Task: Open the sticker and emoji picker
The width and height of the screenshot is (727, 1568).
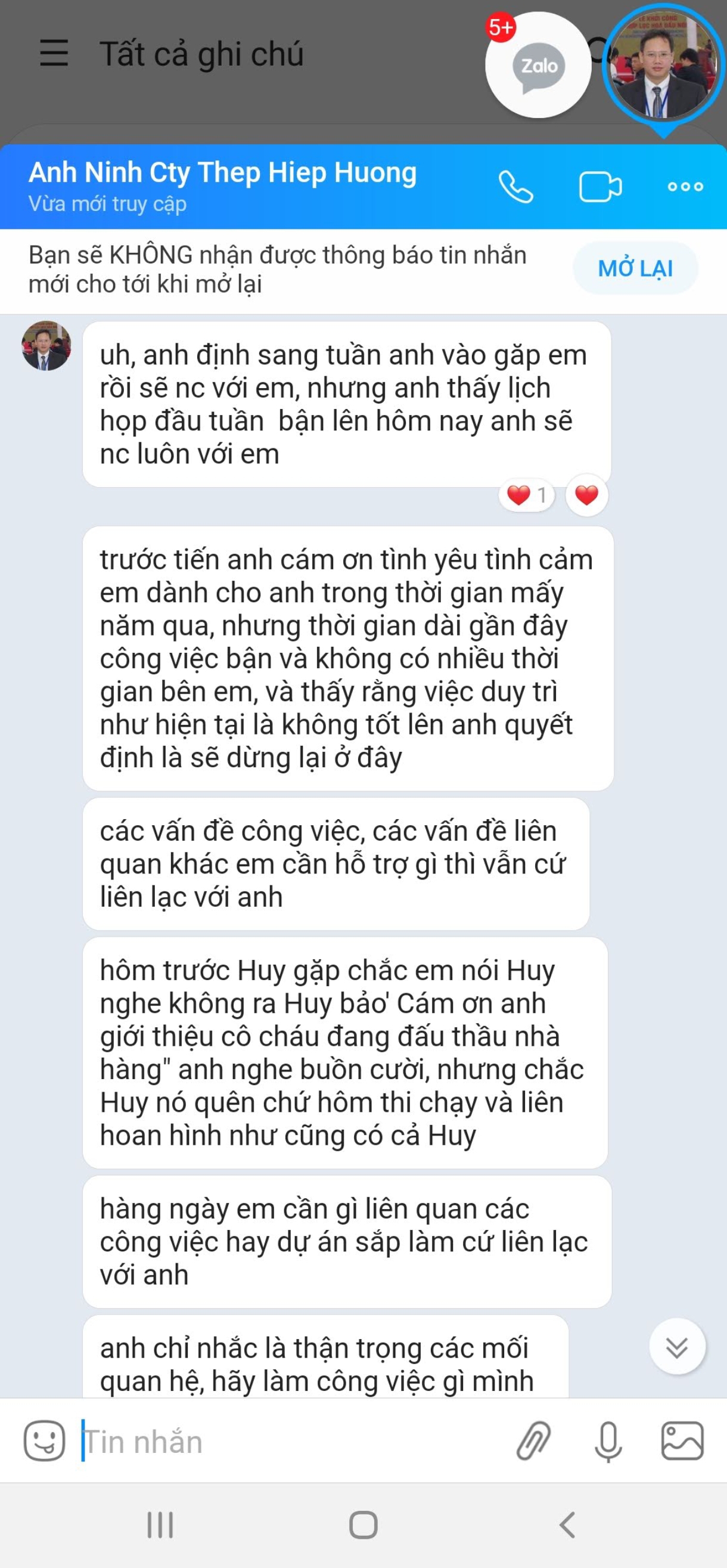Action: [x=44, y=1441]
